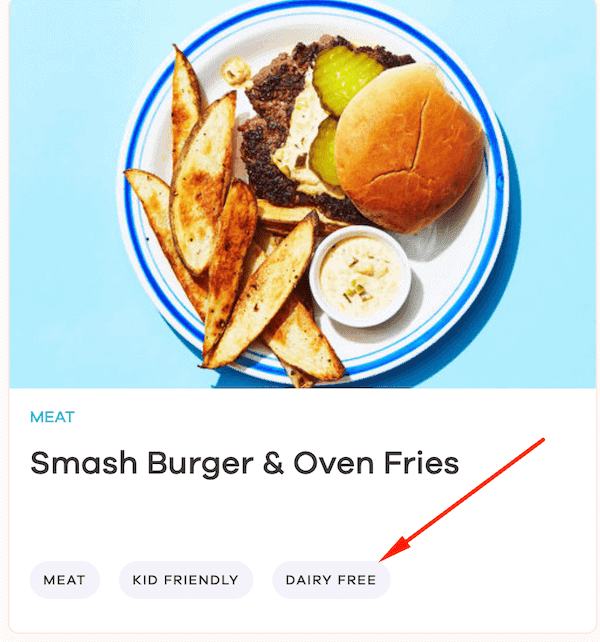Select the MEAT tag chip
This screenshot has width=600, height=642.
[64, 580]
